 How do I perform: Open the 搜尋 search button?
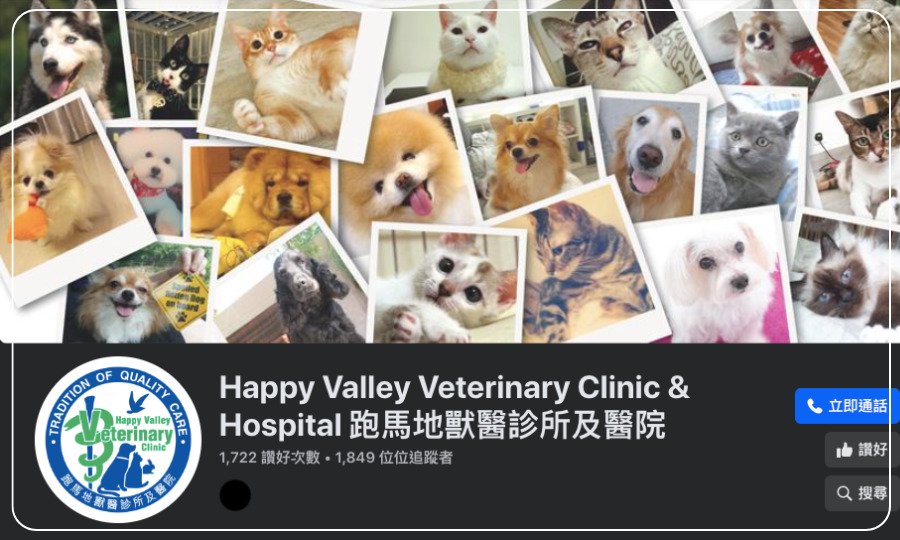861,493
